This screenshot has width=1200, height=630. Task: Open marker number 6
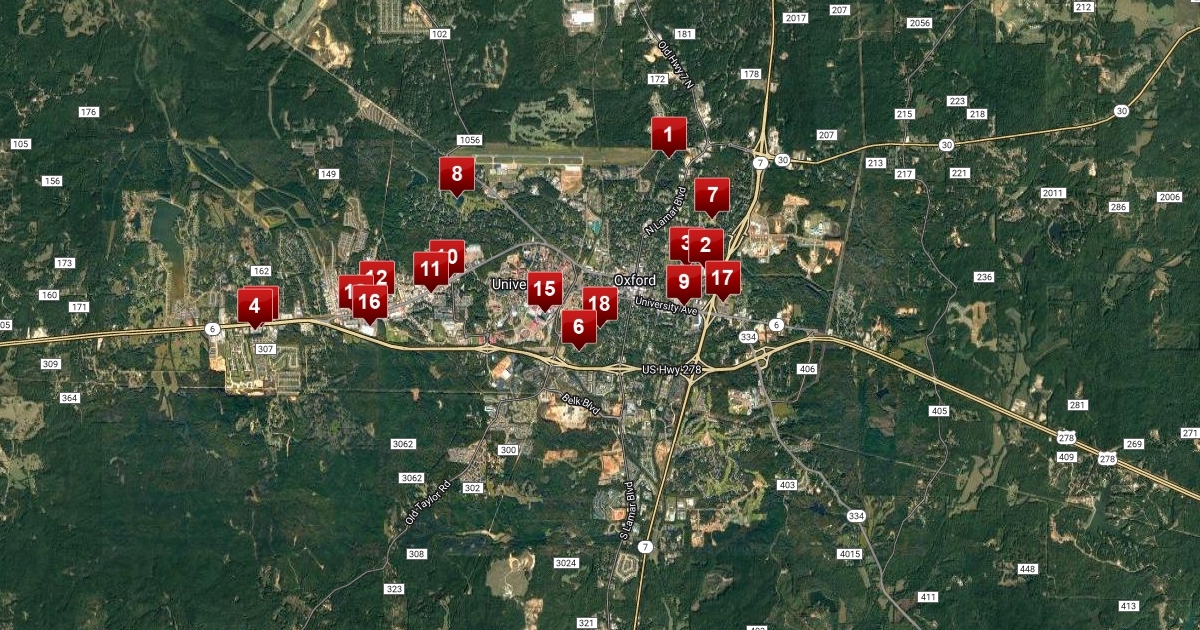(578, 326)
